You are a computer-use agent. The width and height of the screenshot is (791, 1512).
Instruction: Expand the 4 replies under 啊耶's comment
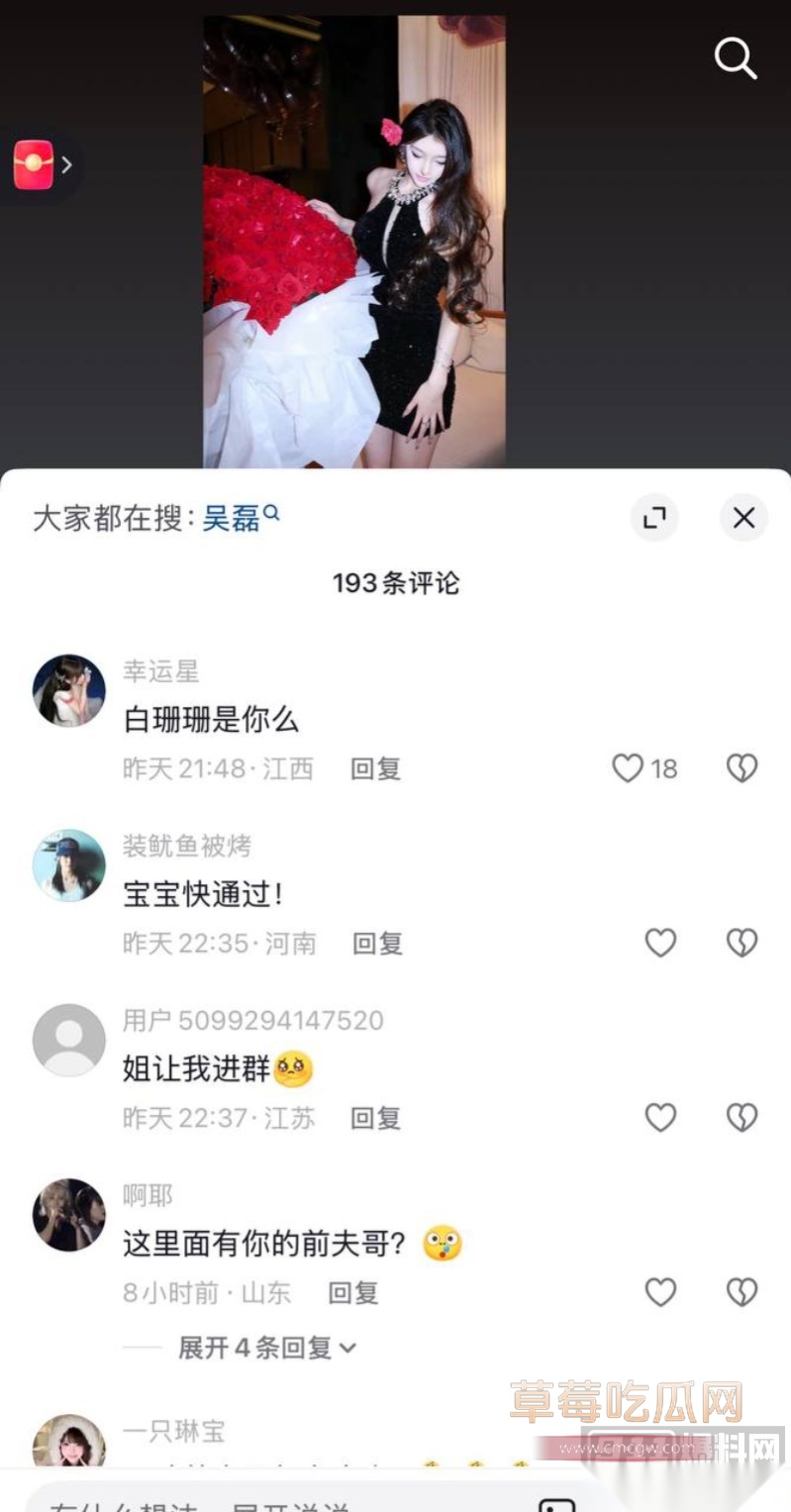[262, 1347]
